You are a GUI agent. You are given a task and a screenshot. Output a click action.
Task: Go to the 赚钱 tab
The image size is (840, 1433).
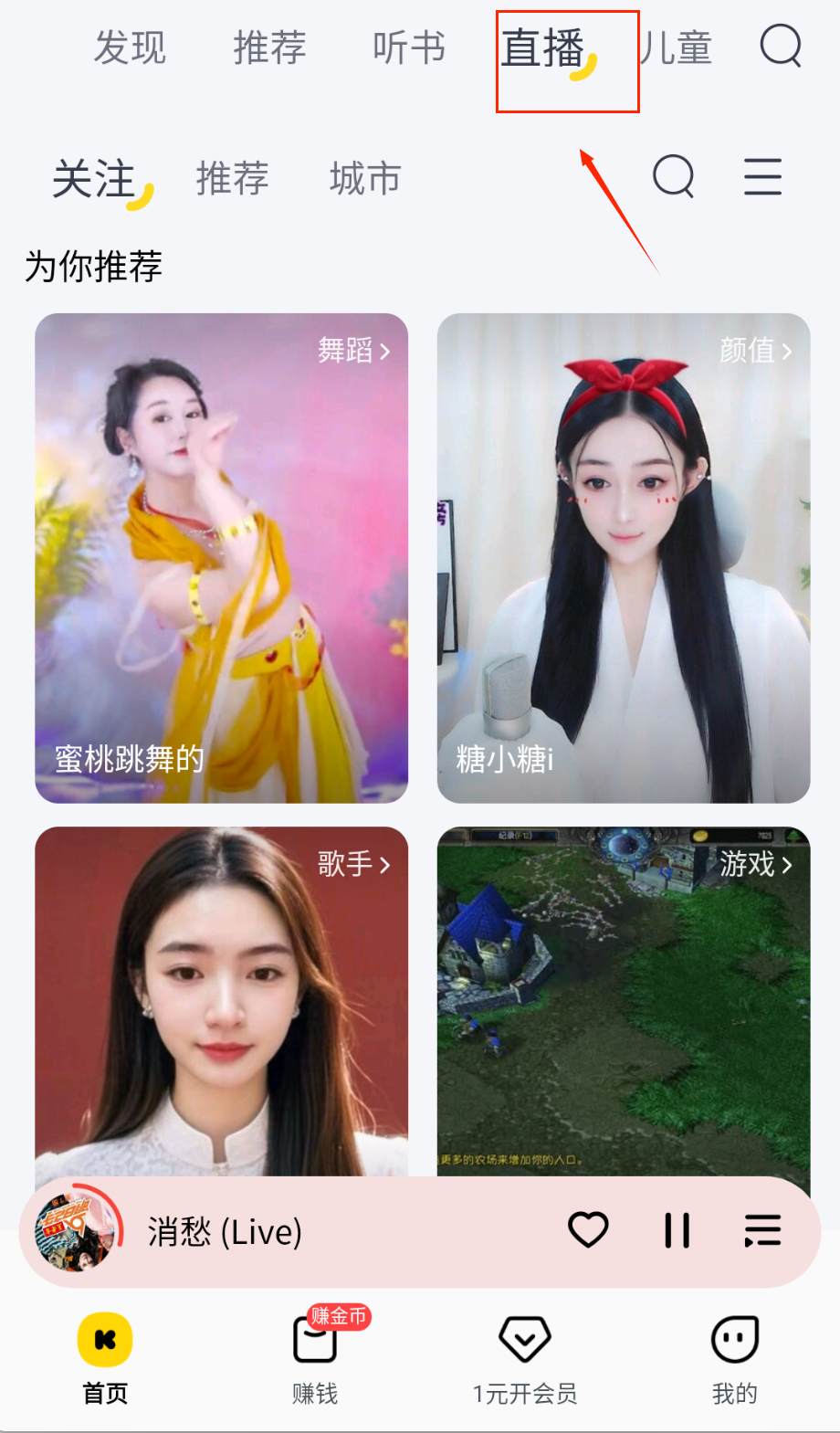315,1355
